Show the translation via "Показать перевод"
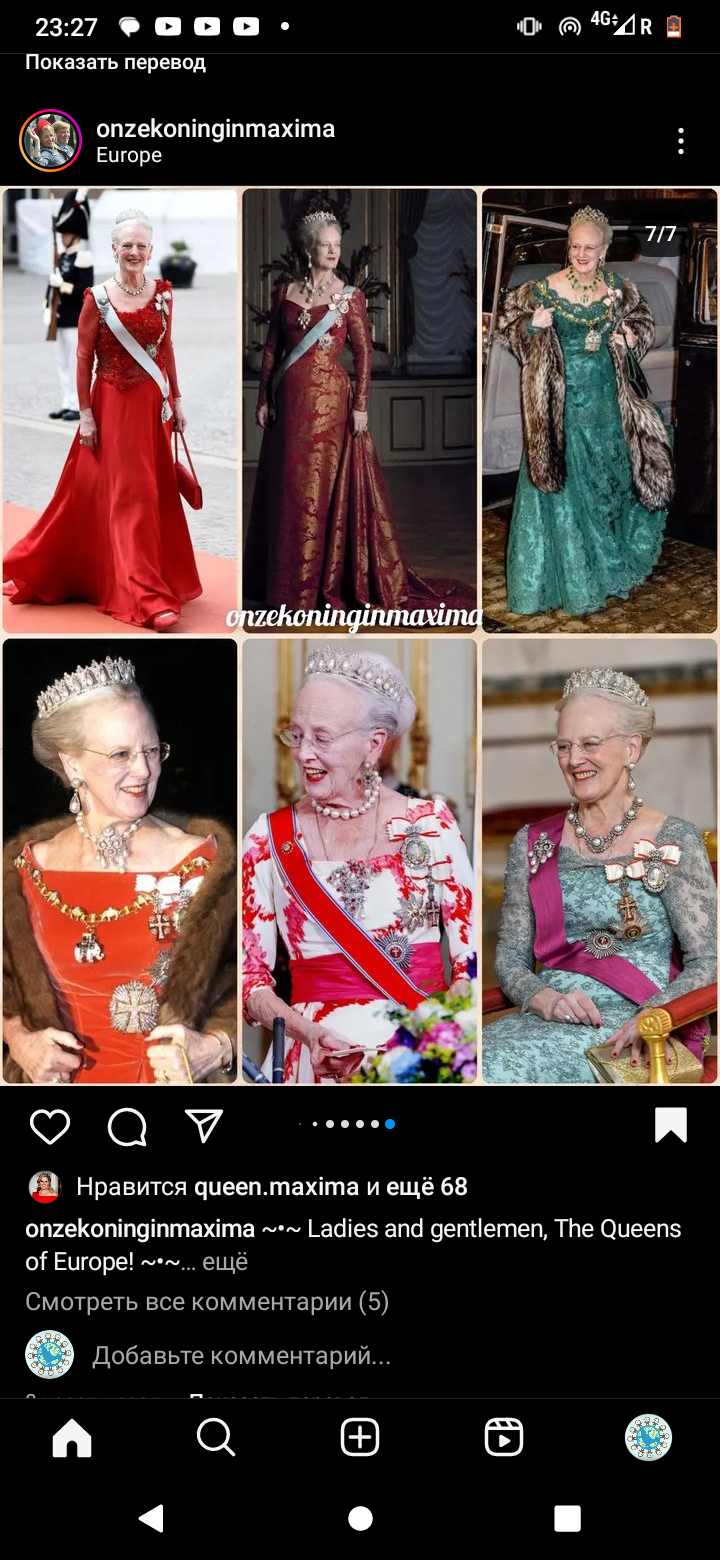This screenshot has height=1560, width=720. click(115, 62)
